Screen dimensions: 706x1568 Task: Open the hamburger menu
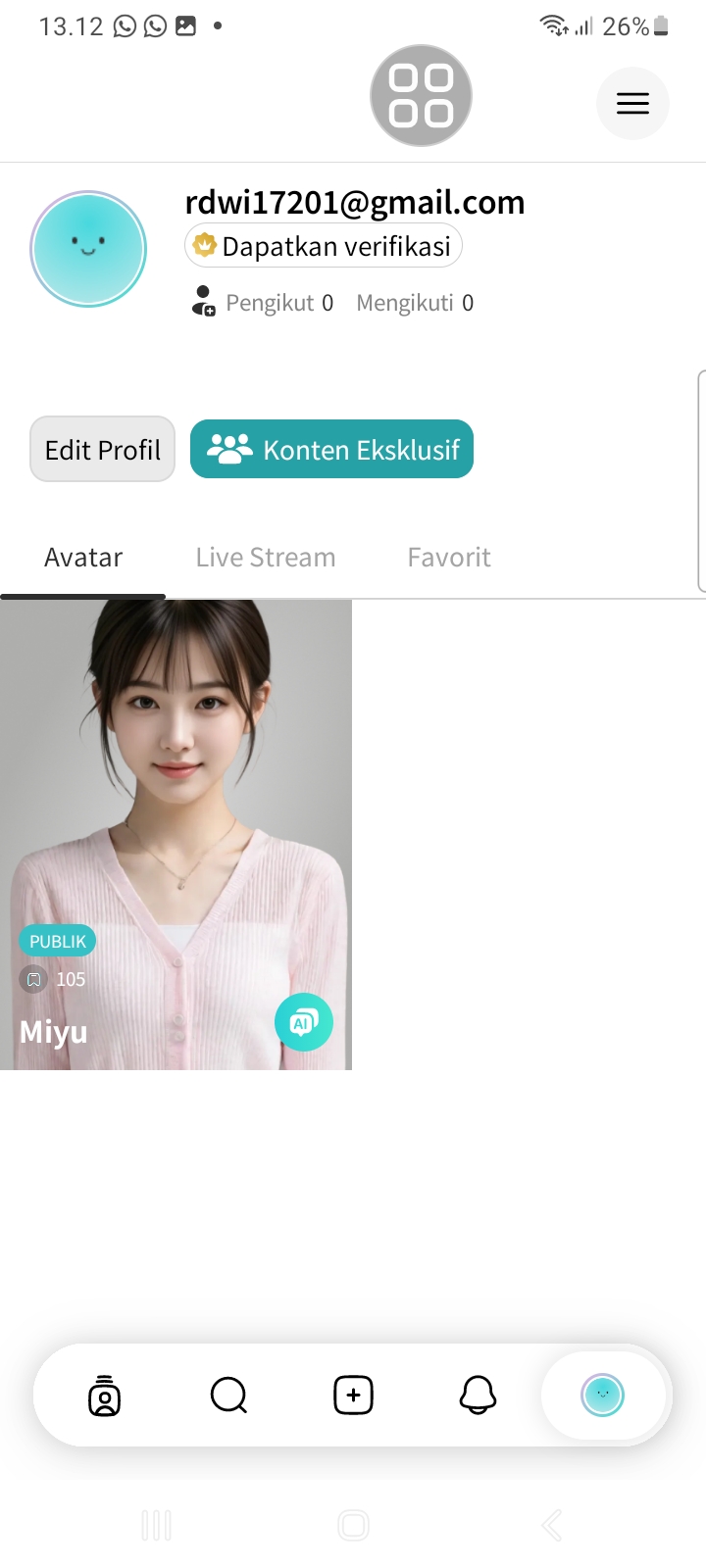pos(632,103)
